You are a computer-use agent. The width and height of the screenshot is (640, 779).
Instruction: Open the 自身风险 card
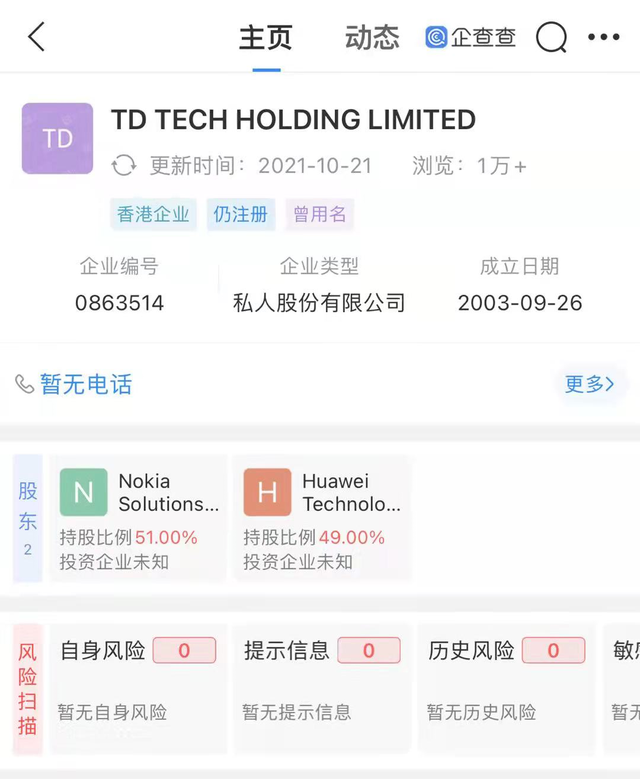click(139, 679)
